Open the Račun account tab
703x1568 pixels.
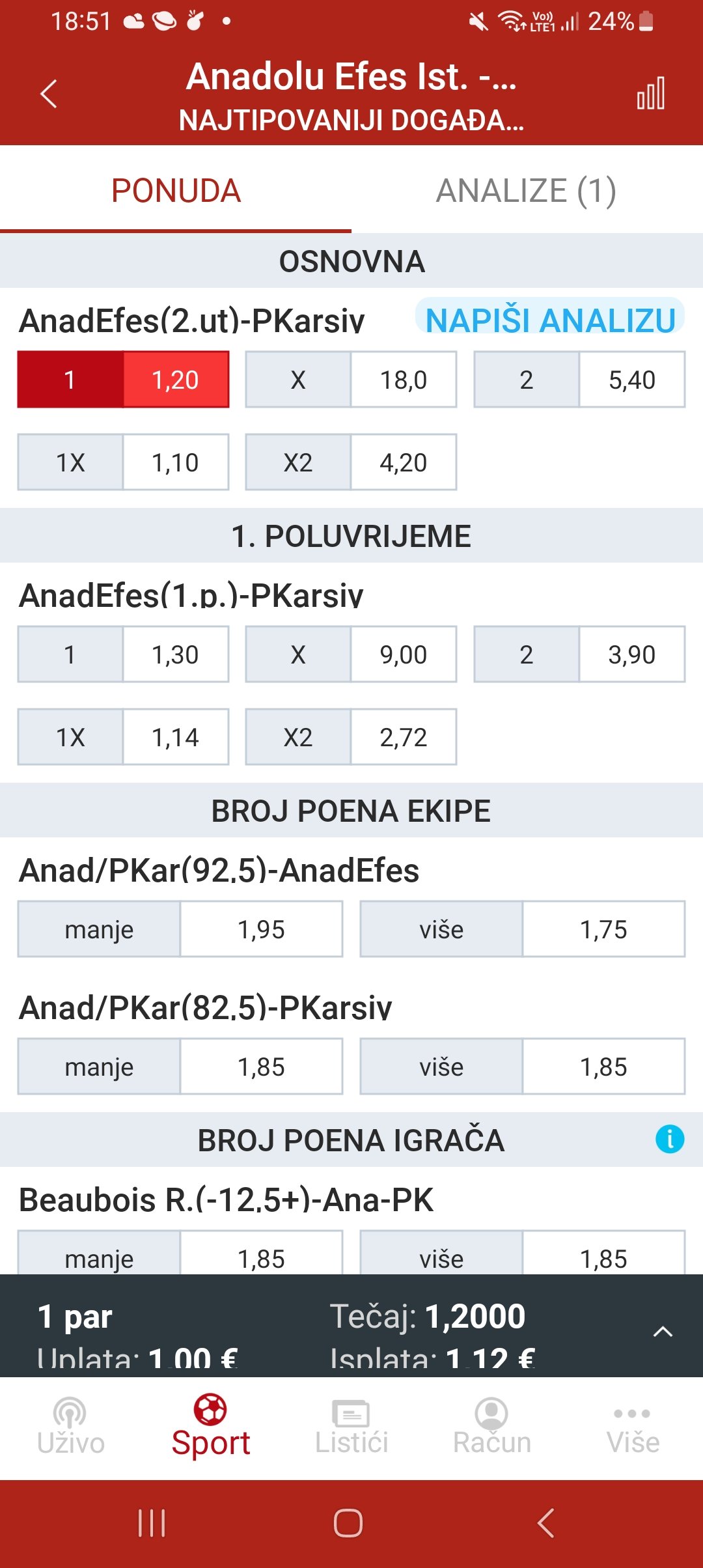pyautogui.click(x=492, y=1427)
